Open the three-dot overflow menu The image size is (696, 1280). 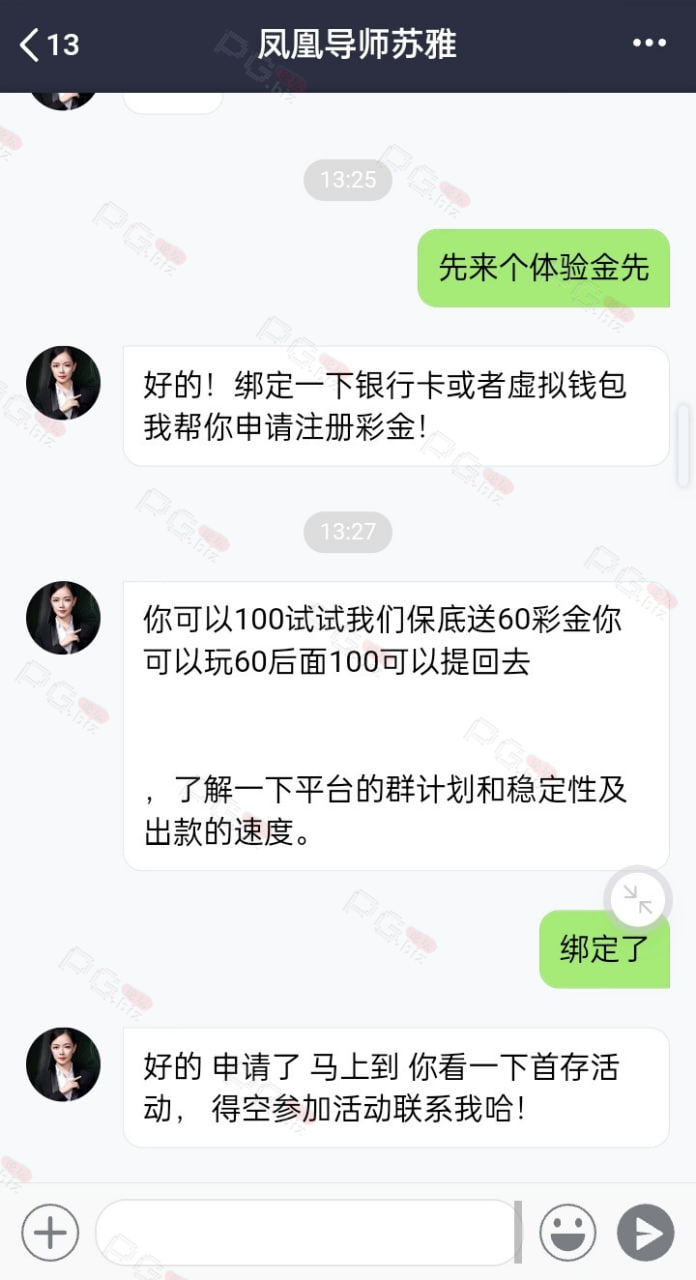pos(649,44)
